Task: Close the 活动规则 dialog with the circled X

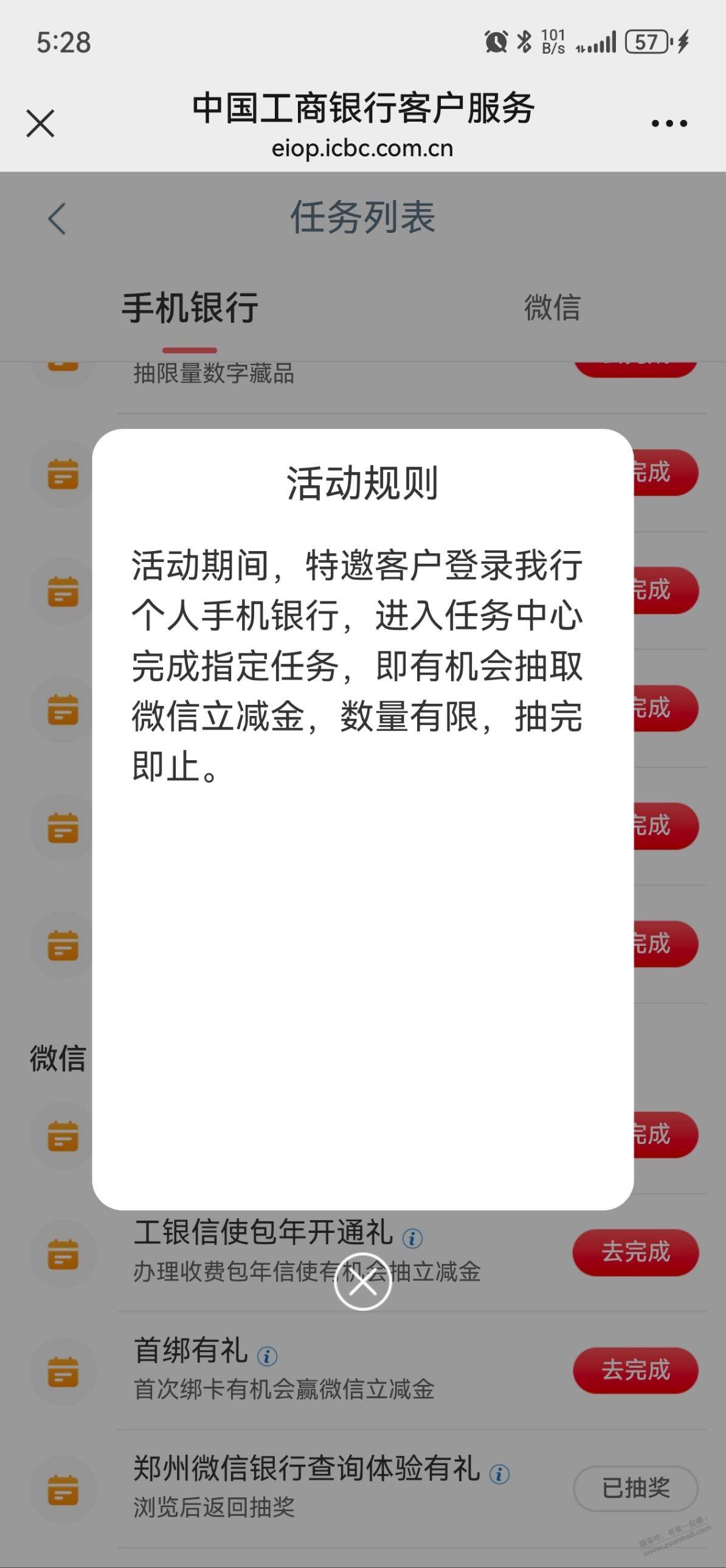Action: point(362,1282)
